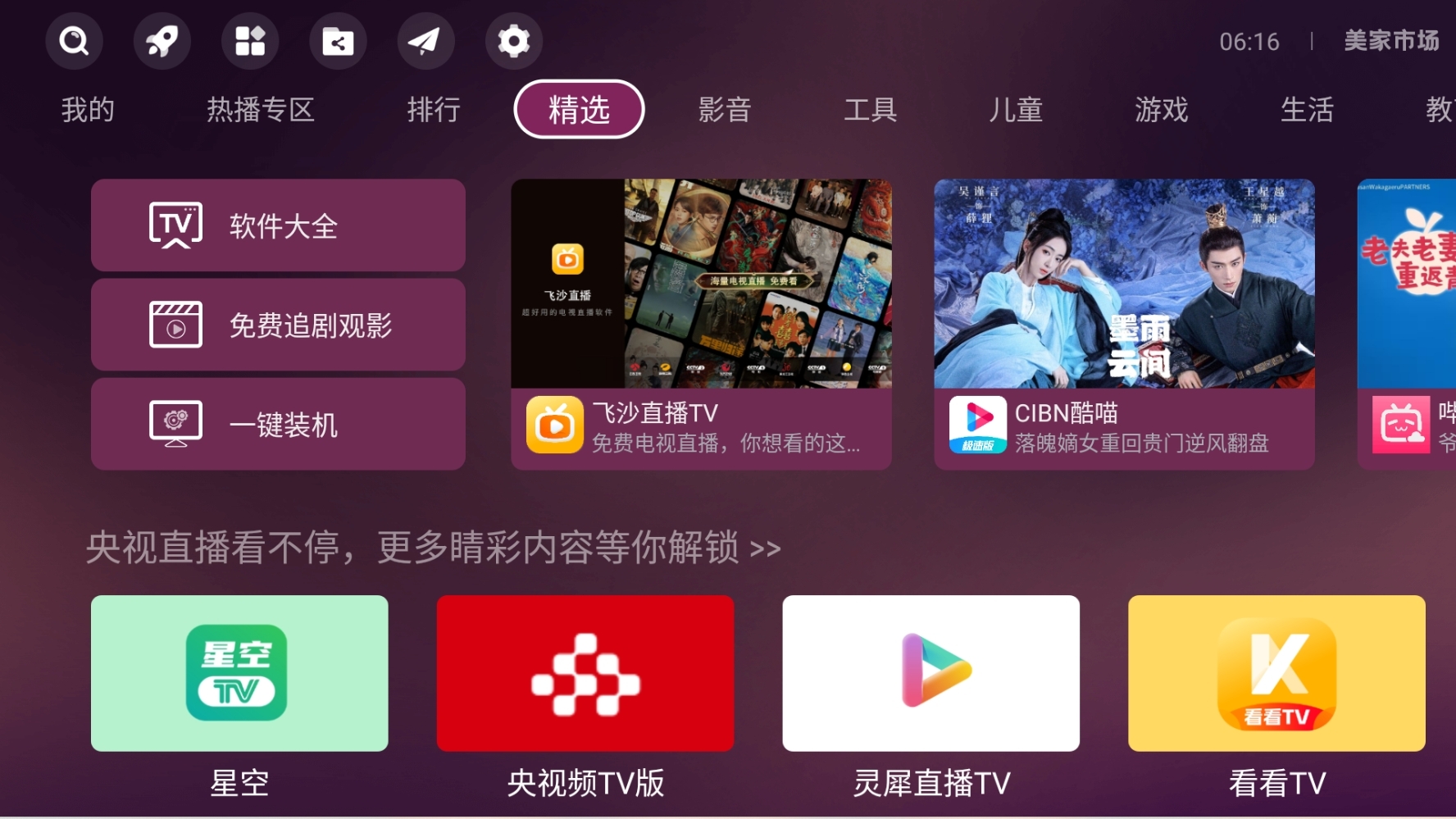Open the CIBN酷喵 card
Viewport: 1456px width, 819px height.
1124,324
